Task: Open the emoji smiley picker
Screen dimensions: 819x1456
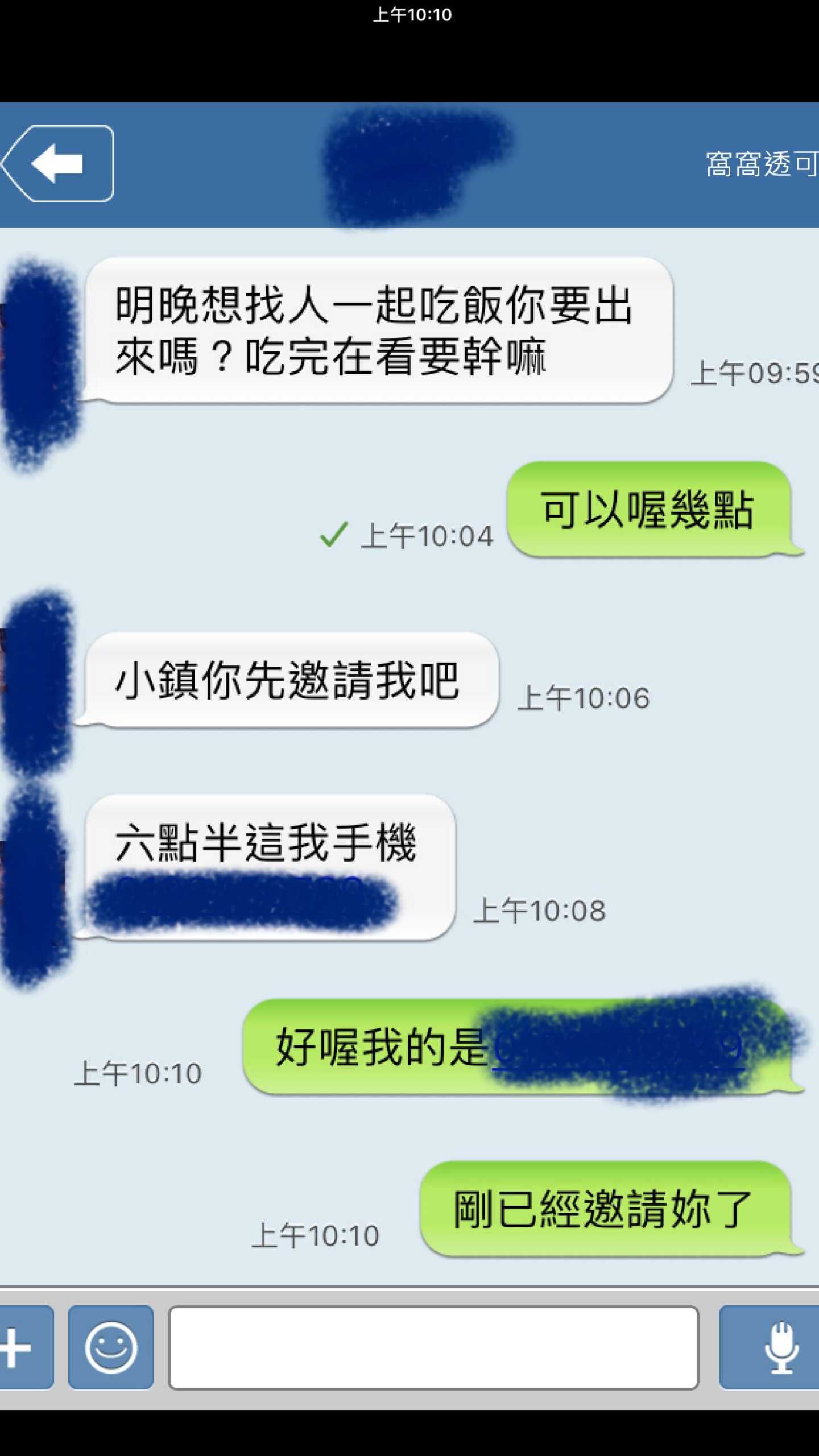Action: 111,1347
